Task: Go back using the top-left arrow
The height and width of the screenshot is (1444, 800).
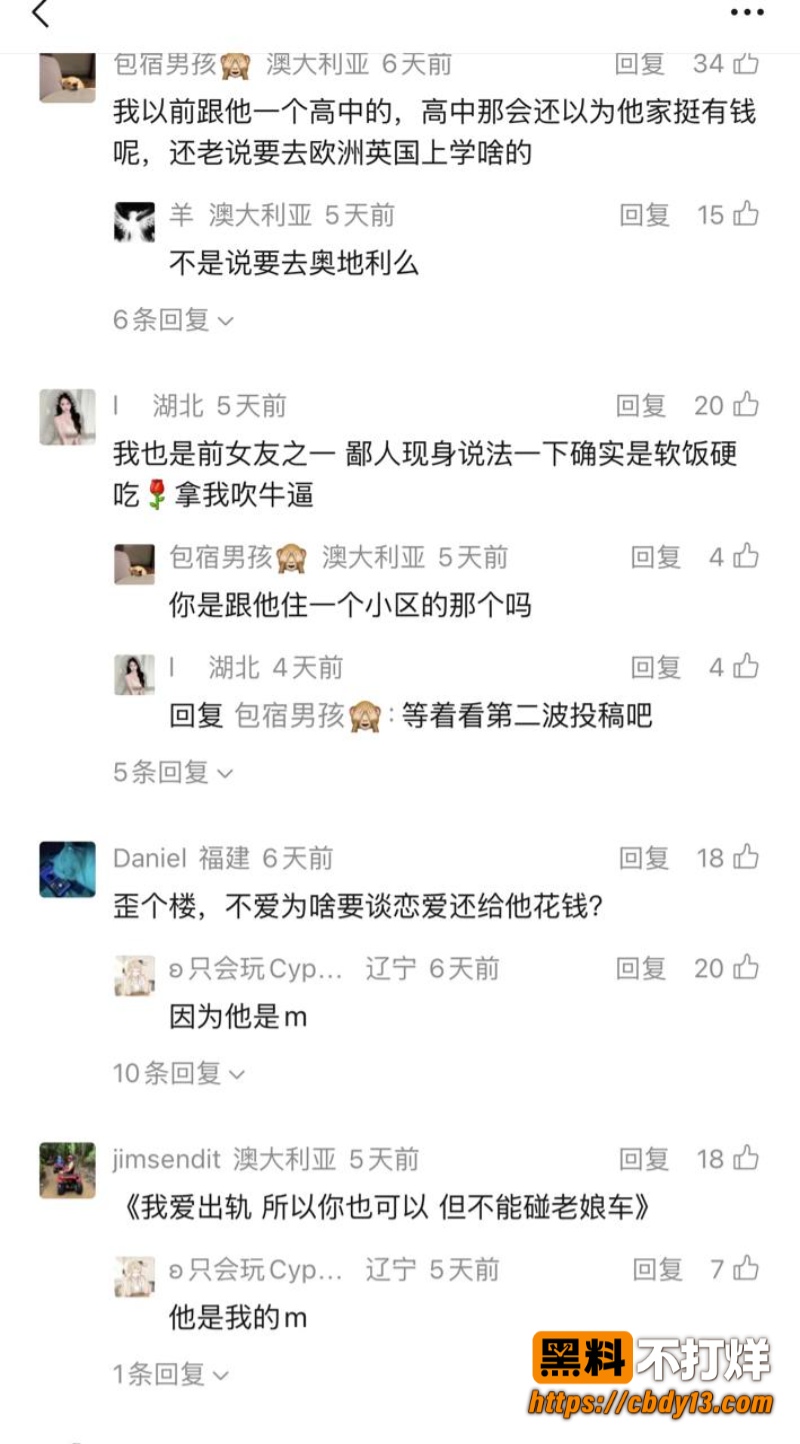Action: pyautogui.click(x=41, y=14)
